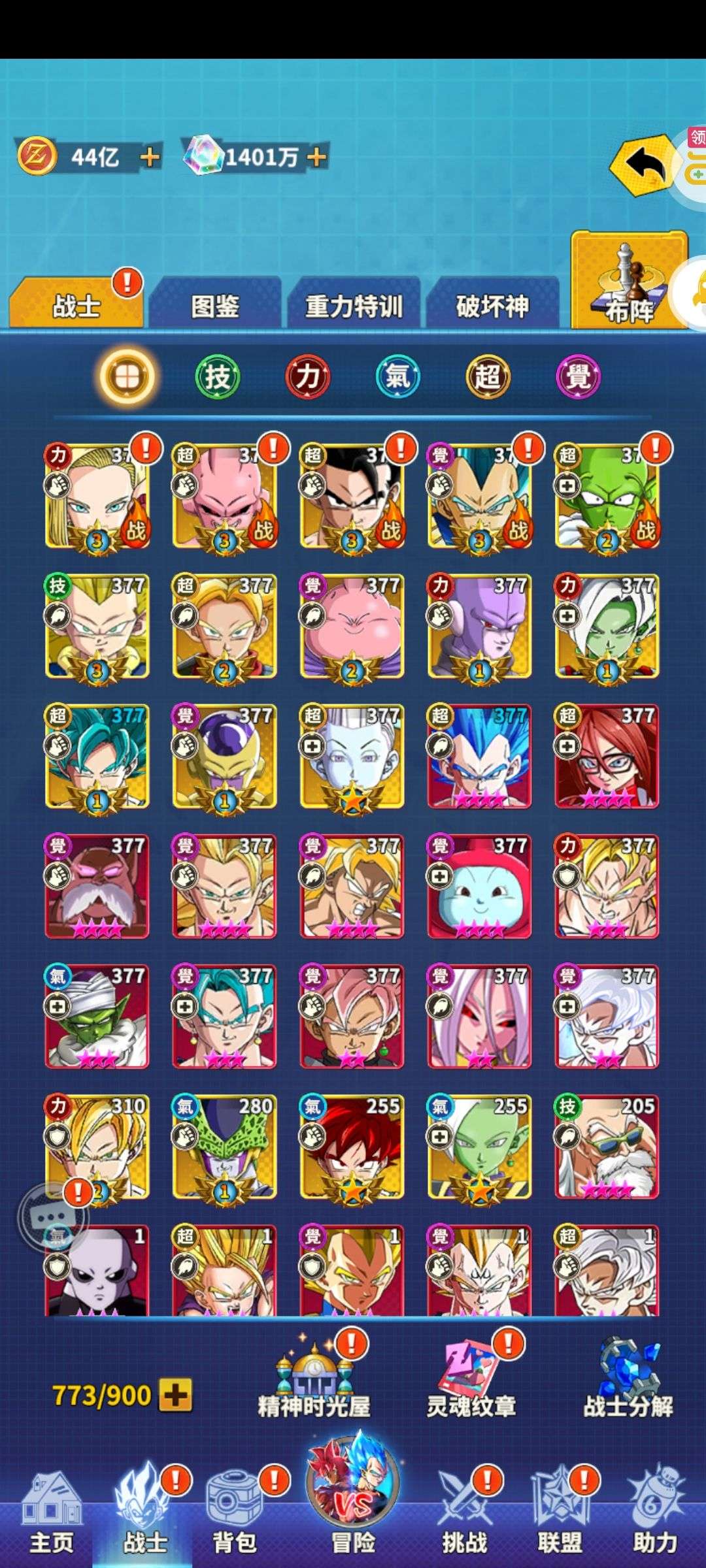
Task: Open 联盟 in bottom navigation
Action: 560,1516
